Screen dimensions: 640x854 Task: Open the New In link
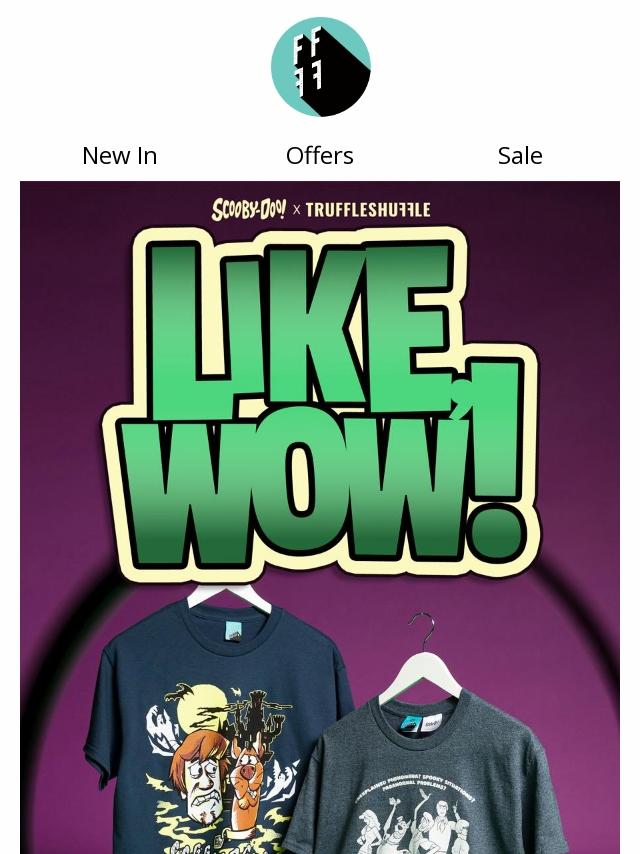click(x=119, y=156)
